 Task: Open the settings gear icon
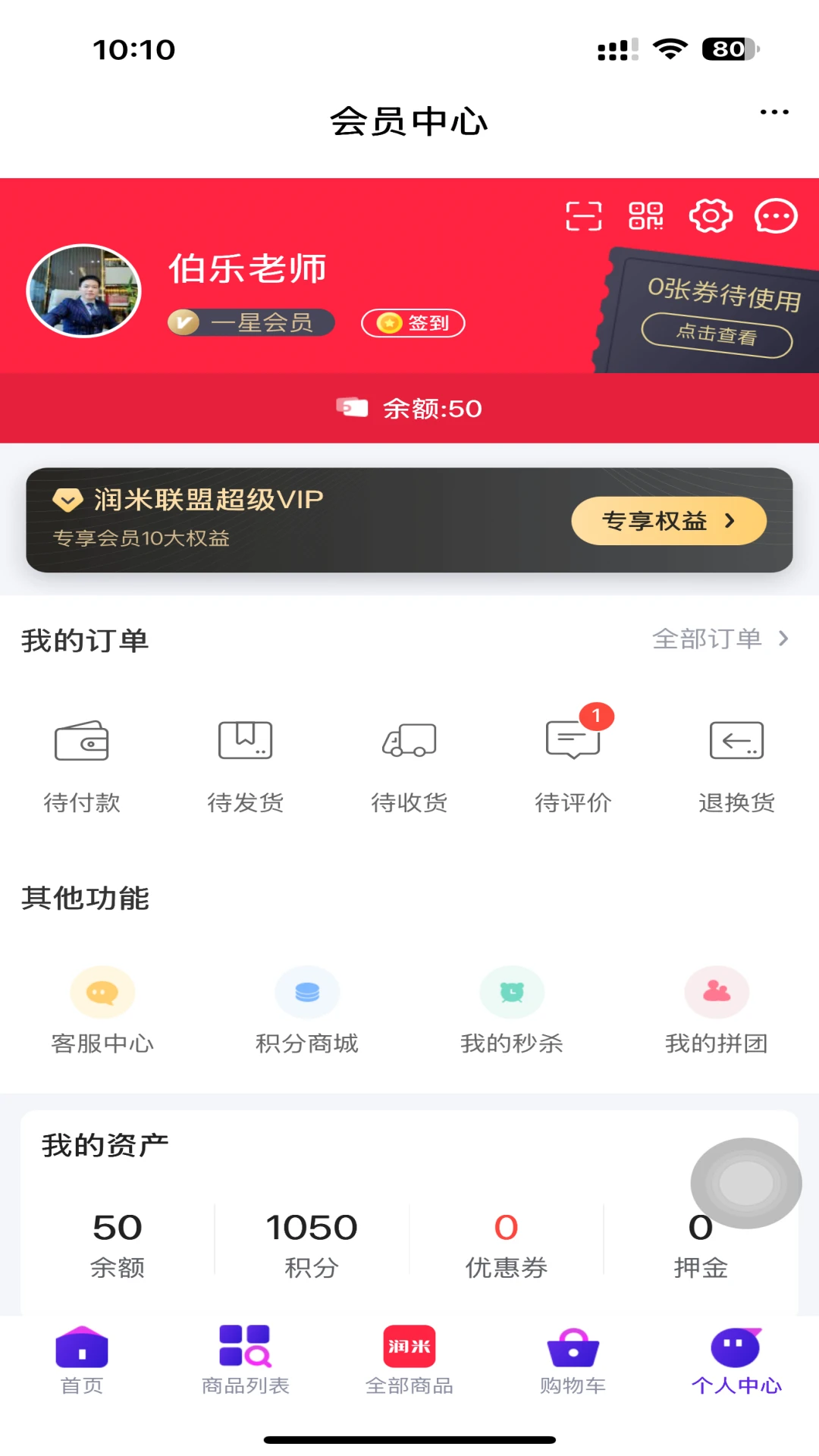(x=710, y=216)
